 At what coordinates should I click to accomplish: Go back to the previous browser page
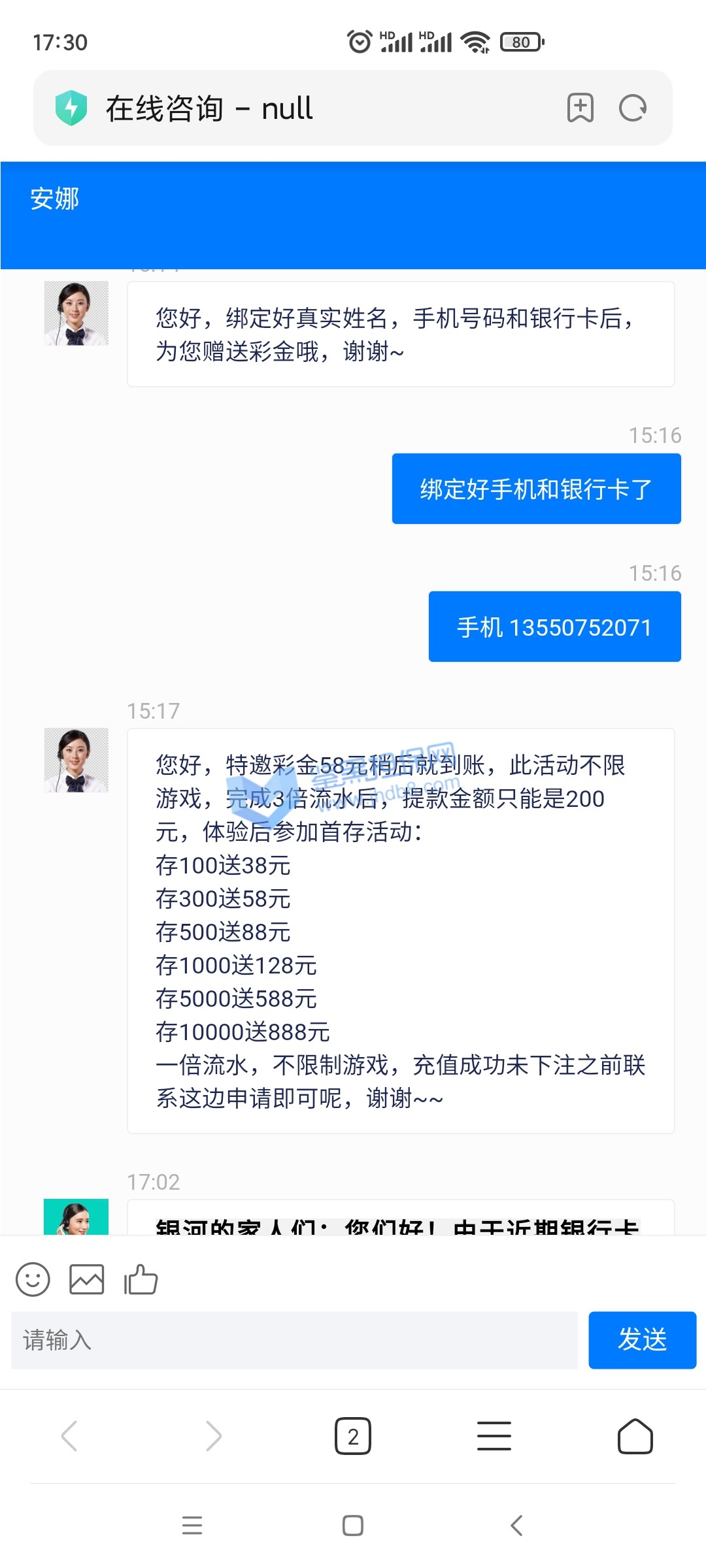pos(69,1436)
